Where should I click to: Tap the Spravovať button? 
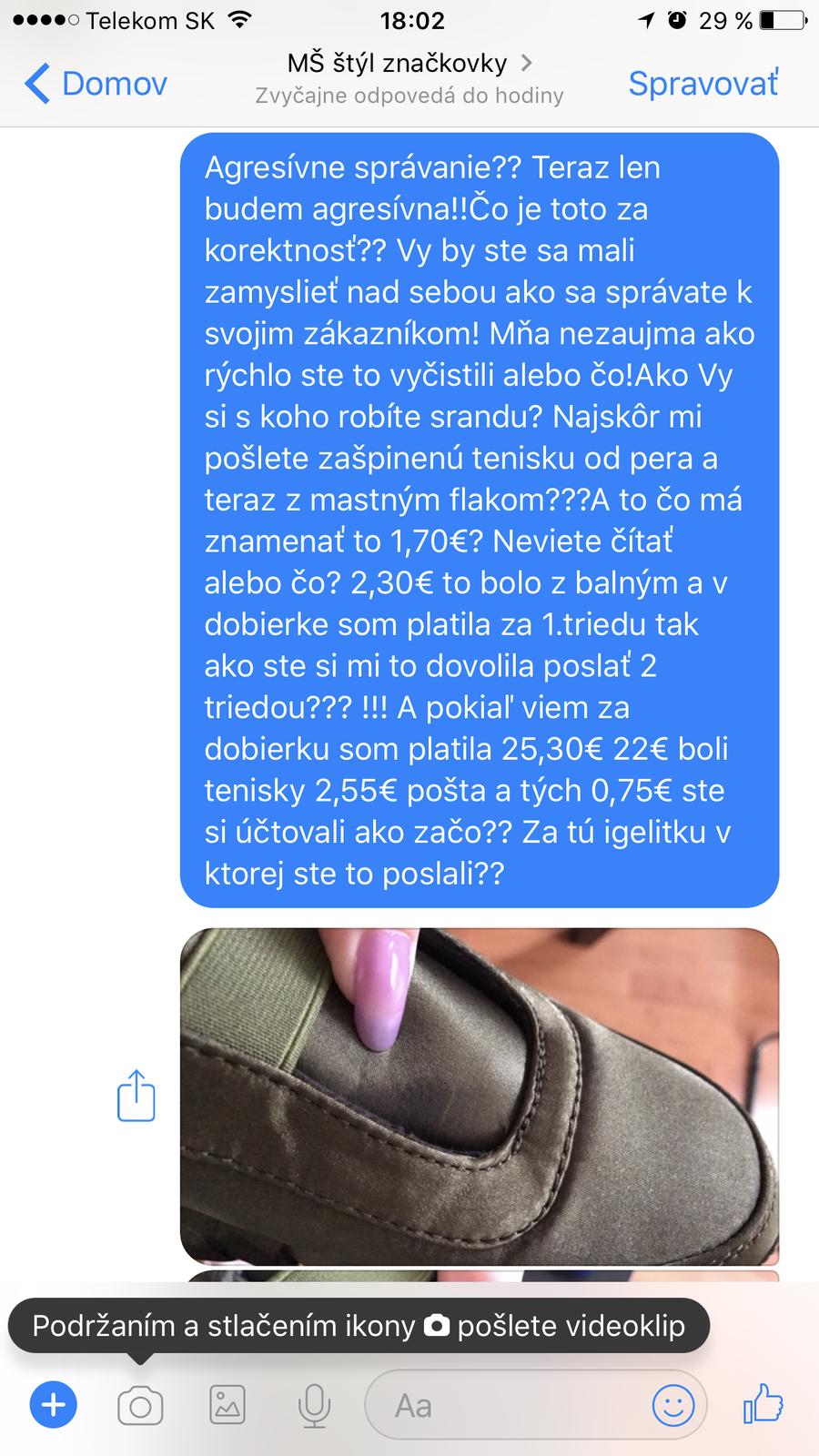point(703,84)
